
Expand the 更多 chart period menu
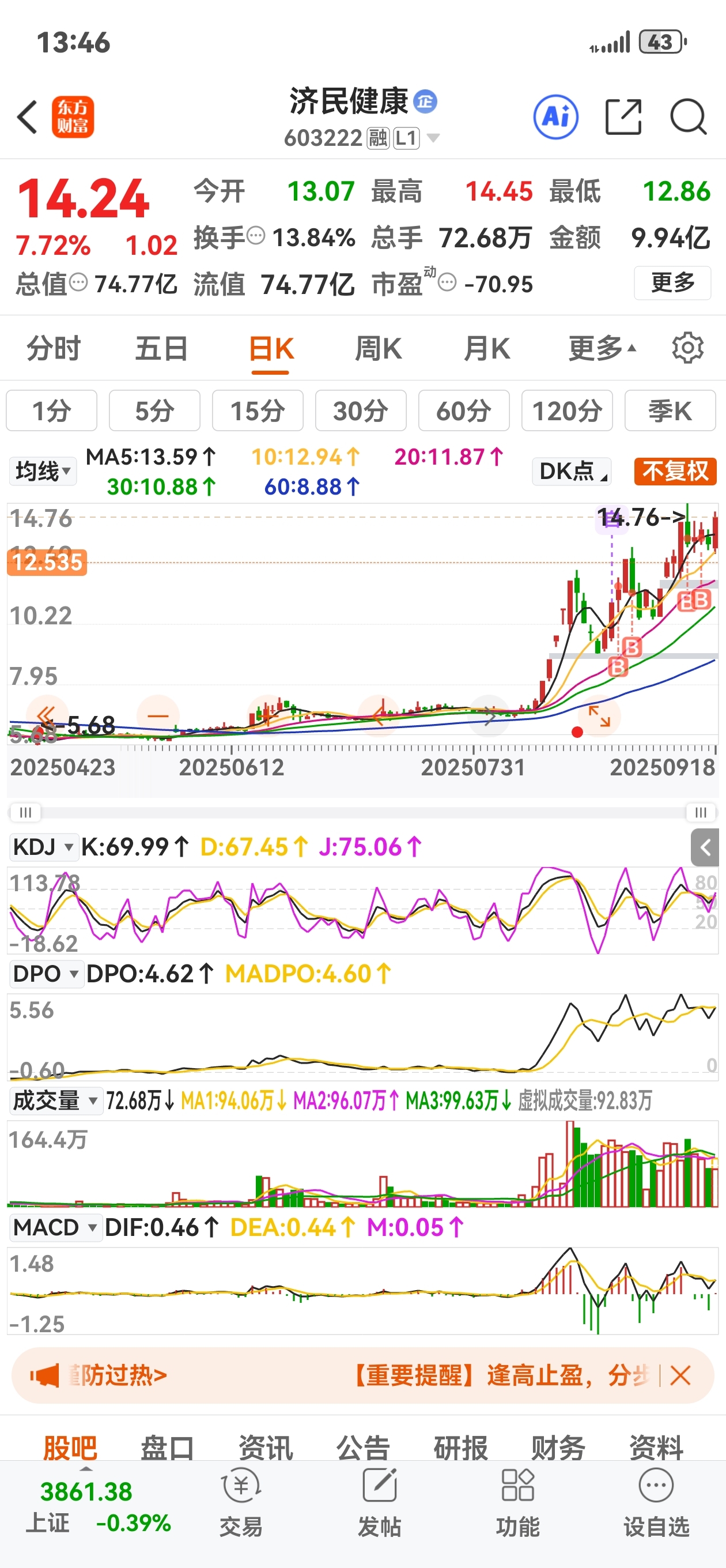point(601,349)
